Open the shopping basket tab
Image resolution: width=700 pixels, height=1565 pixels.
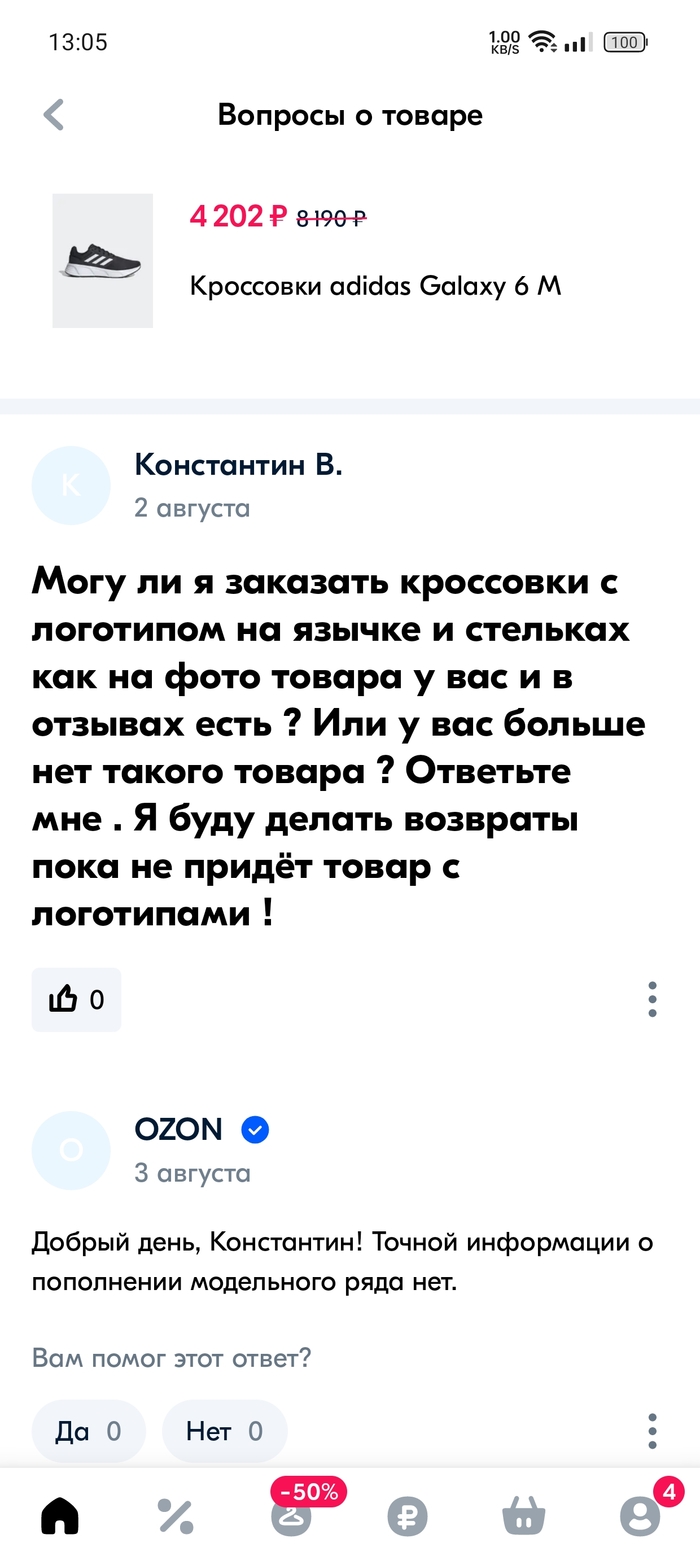[x=524, y=1517]
